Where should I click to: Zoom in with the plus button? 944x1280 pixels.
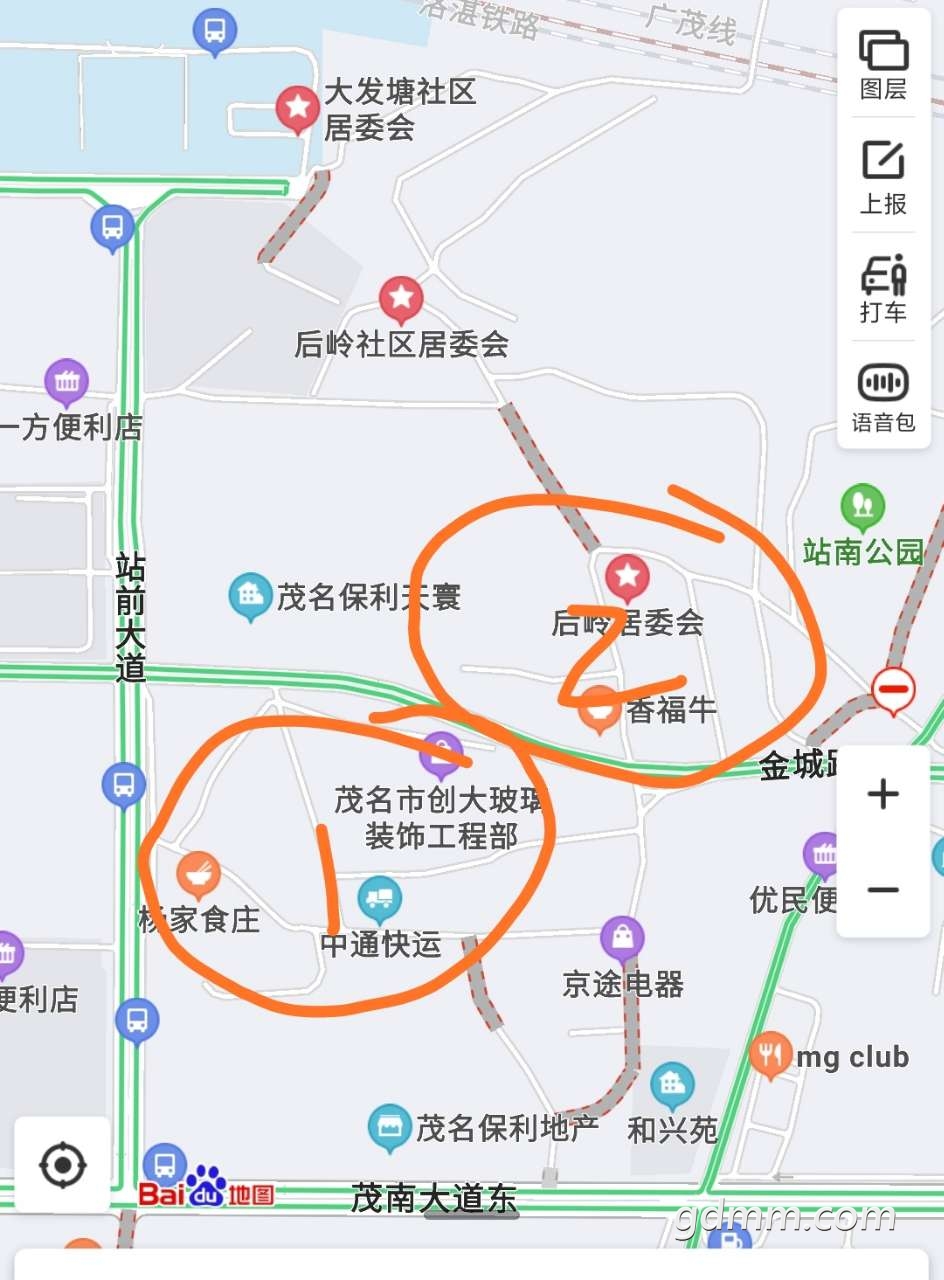coord(883,795)
